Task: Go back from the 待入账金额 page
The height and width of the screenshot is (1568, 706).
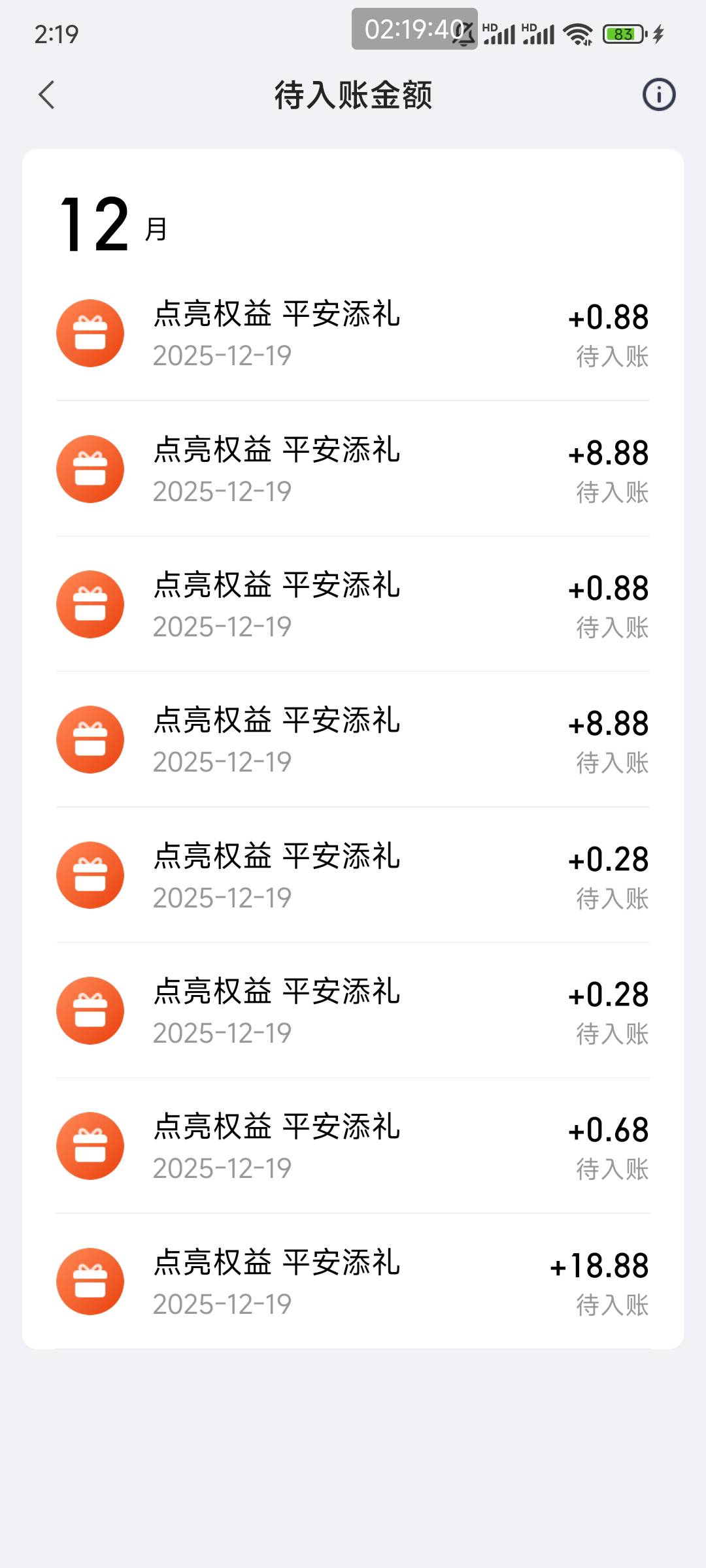Action: coord(46,95)
